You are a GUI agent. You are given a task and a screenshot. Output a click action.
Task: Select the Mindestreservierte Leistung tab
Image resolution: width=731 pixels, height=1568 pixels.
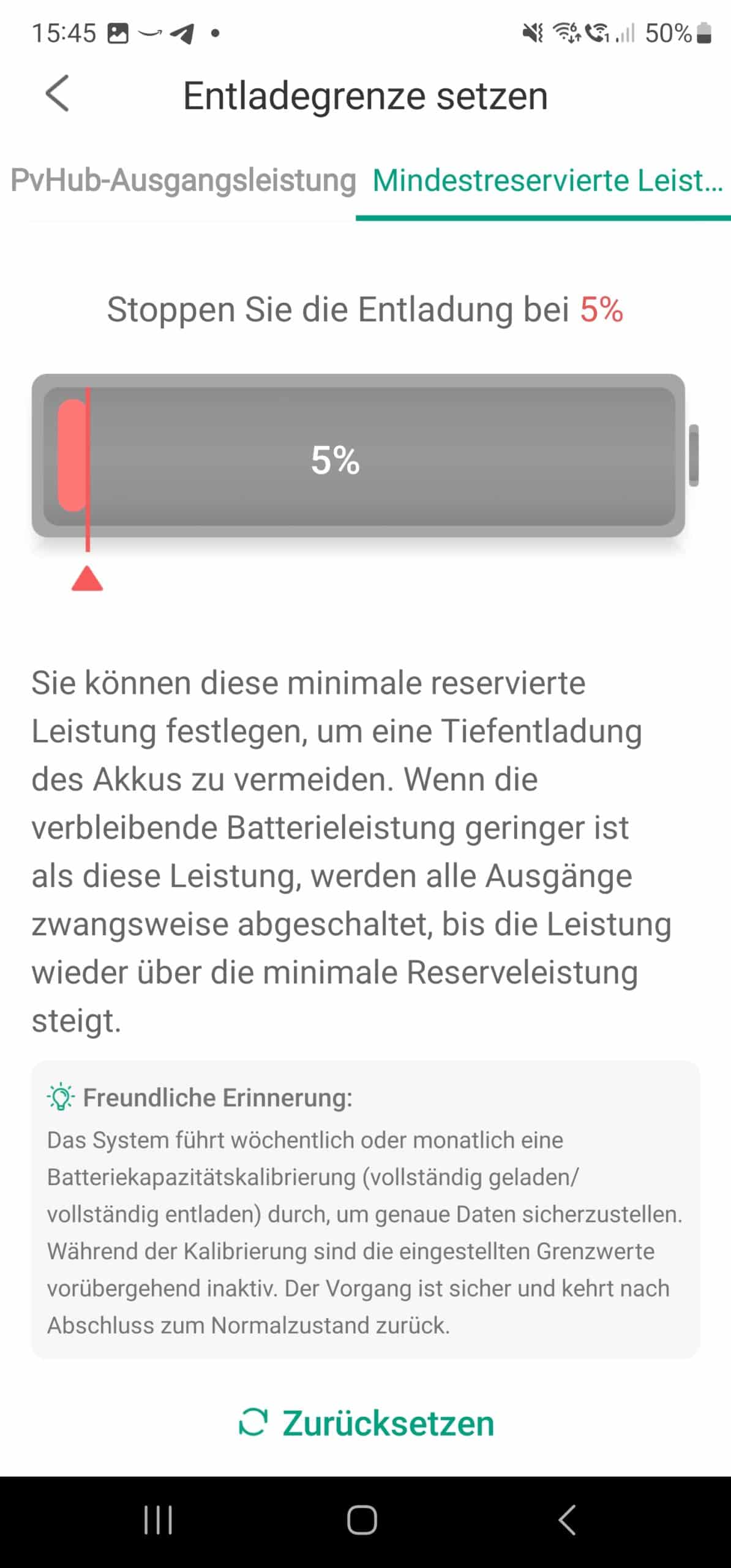click(548, 181)
